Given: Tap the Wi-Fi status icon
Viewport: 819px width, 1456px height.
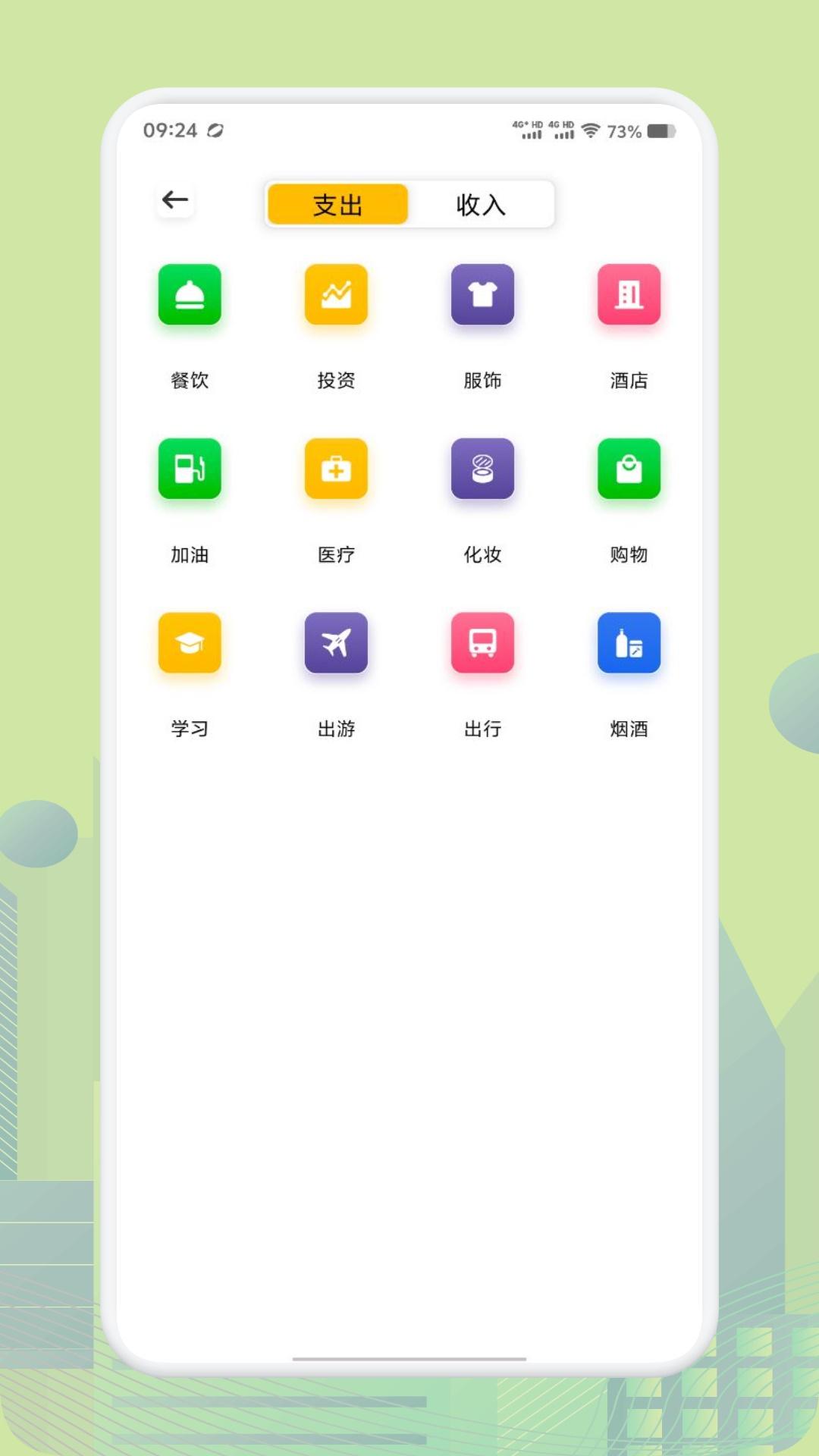Looking at the screenshot, I should point(591,130).
